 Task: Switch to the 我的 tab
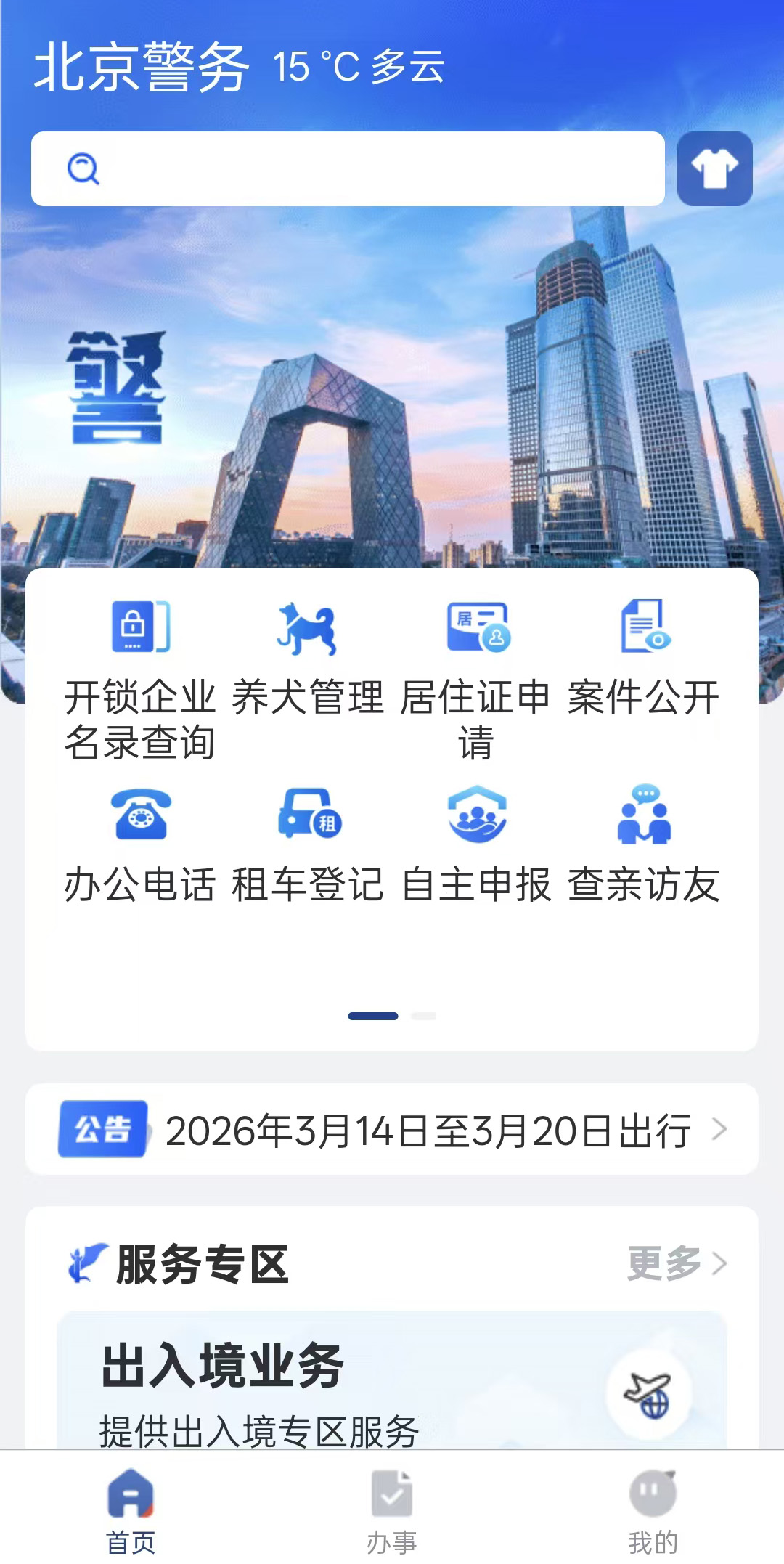tap(653, 1516)
